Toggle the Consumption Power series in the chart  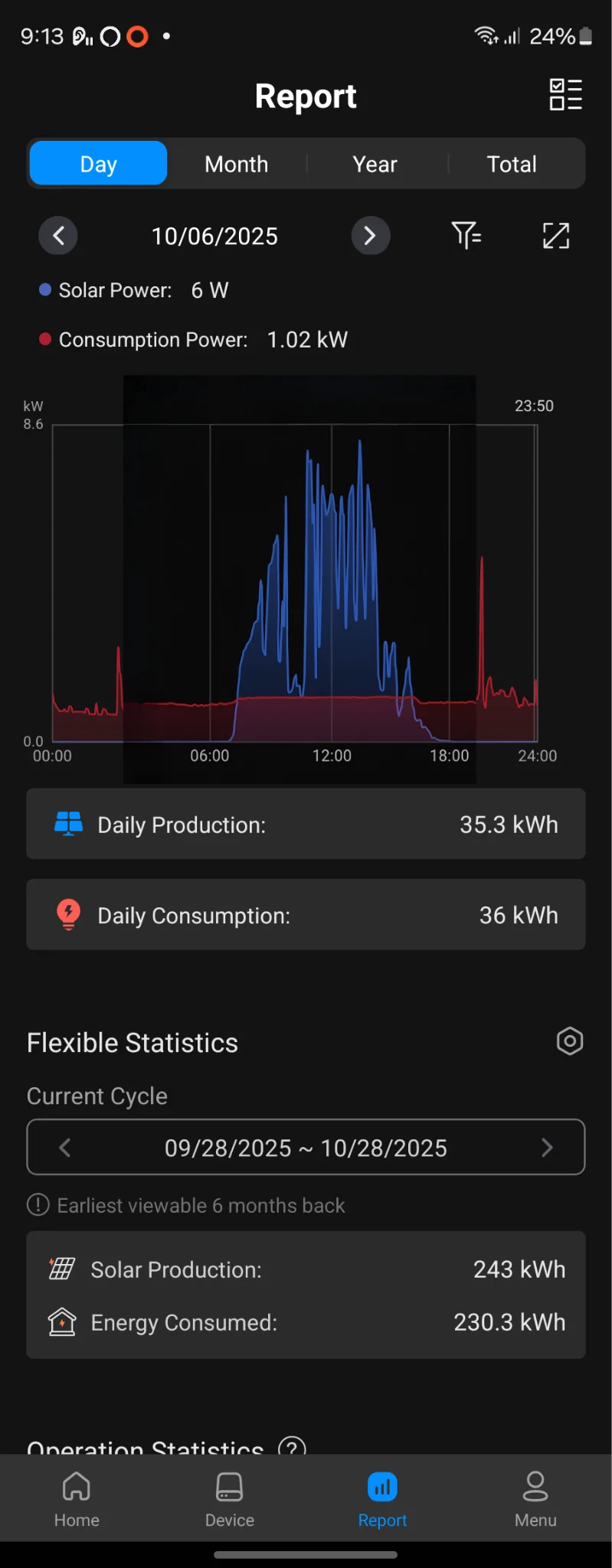pos(152,339)
